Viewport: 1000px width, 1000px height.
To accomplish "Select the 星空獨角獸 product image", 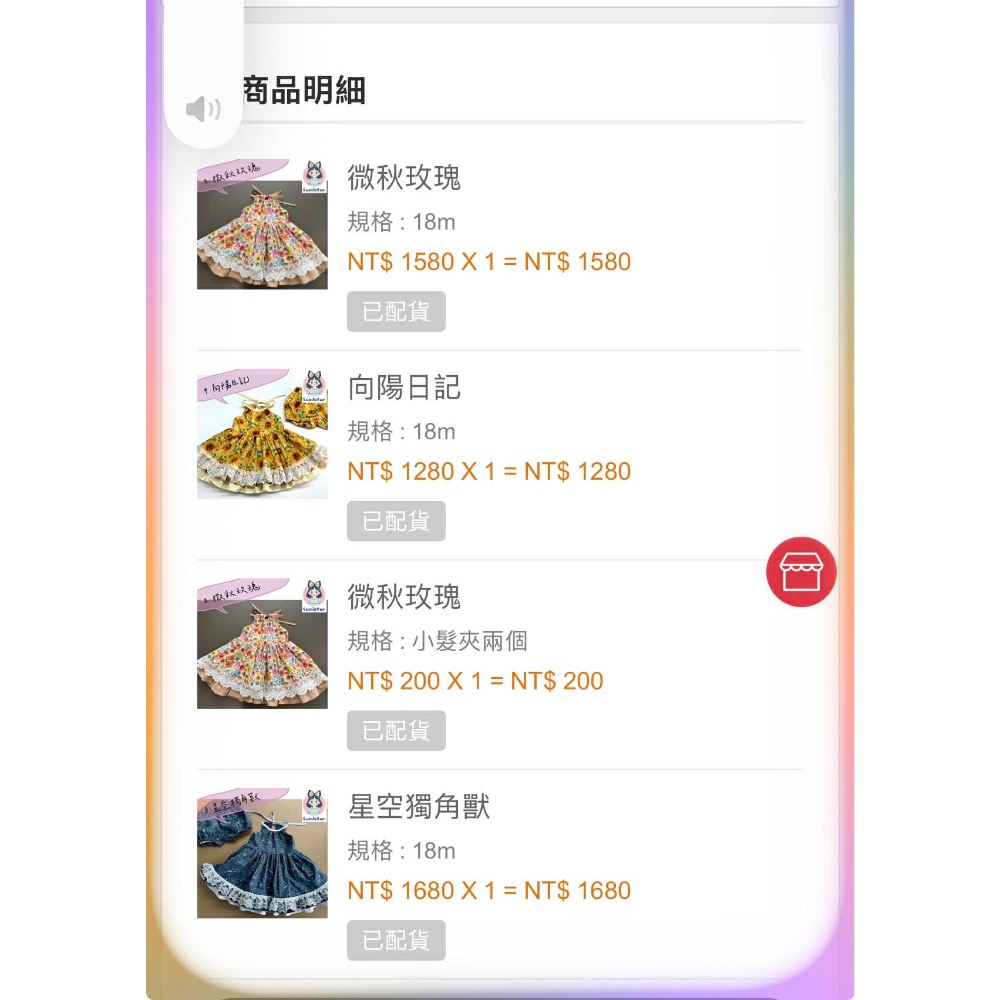I will (262, 854).
